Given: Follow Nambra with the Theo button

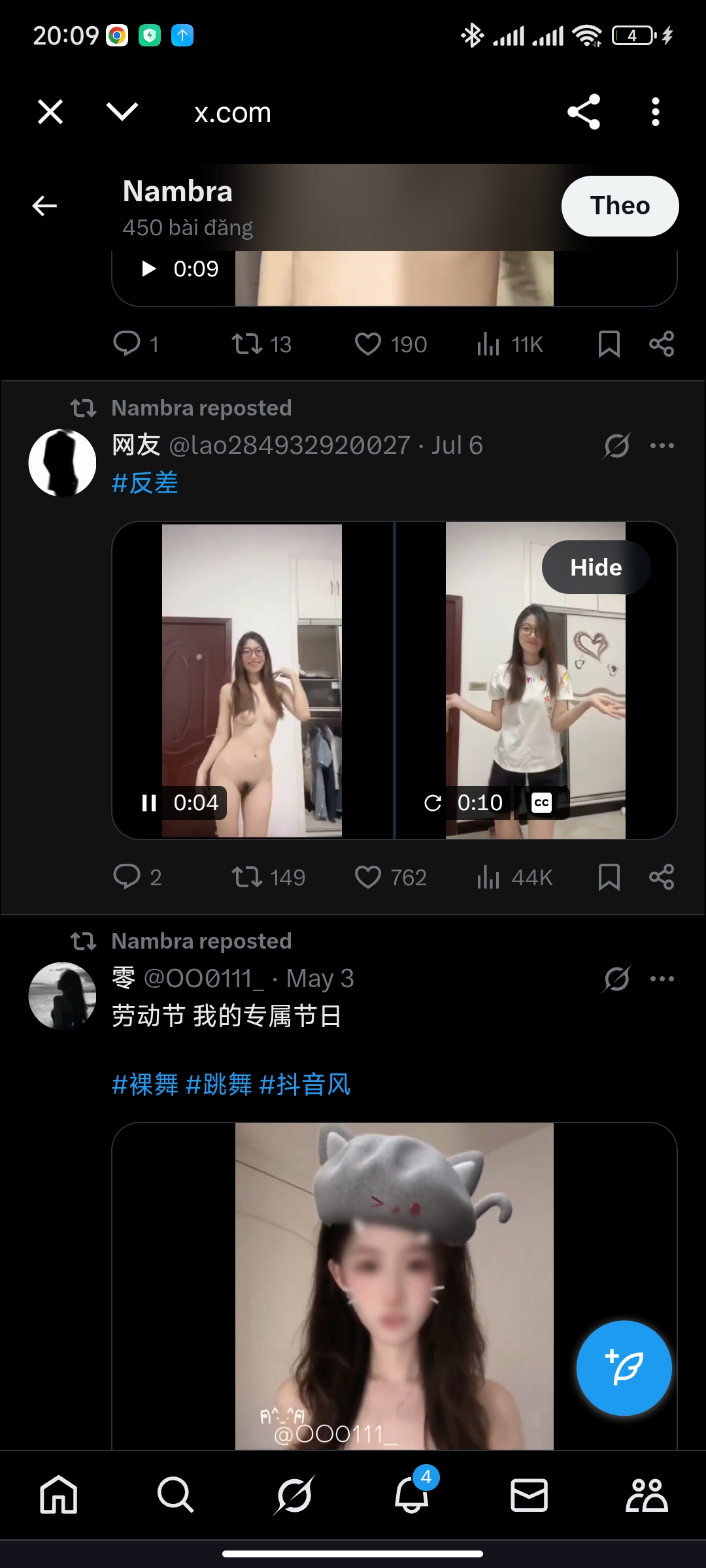Looking at the screenshot, I should (x=620, y=206).
